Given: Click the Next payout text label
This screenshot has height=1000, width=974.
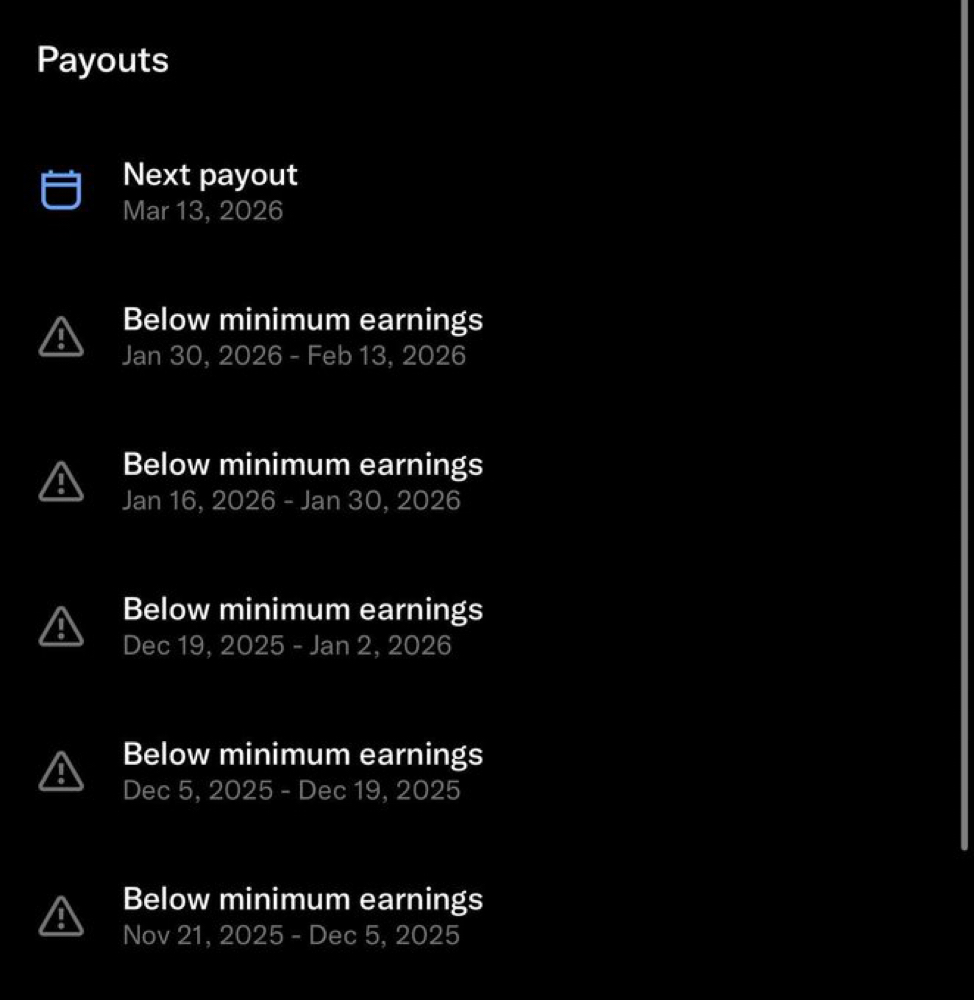Looking at the screenshot, I should point(209,174).
